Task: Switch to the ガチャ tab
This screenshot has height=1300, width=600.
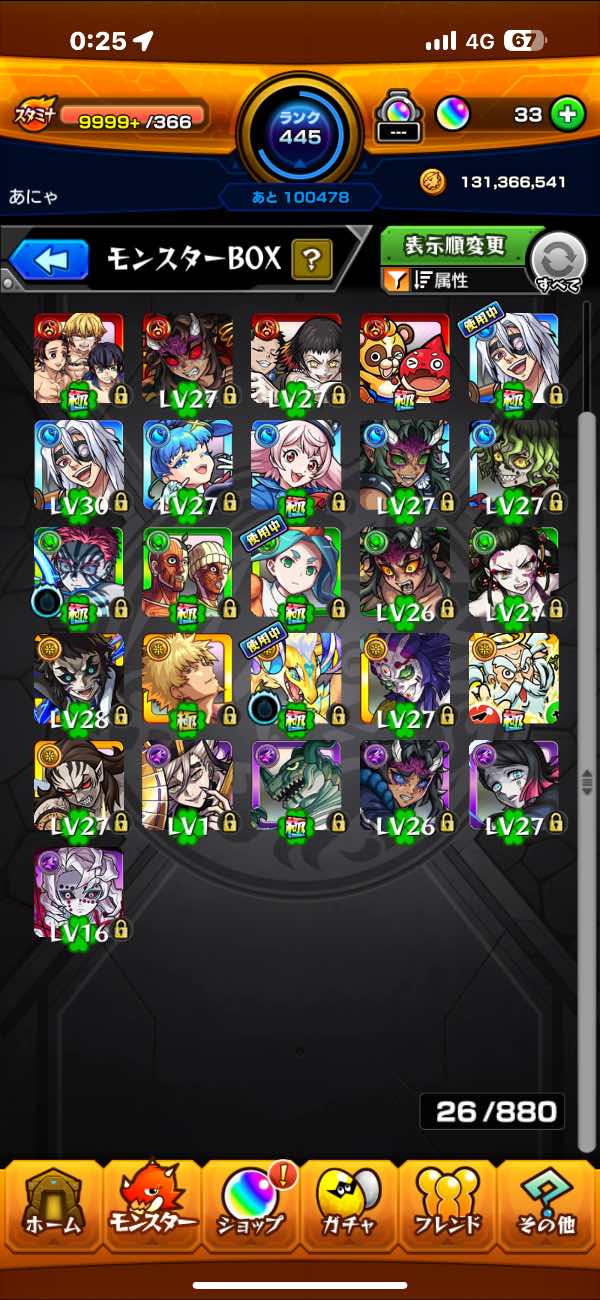Action: click(x=349, y=1202)
